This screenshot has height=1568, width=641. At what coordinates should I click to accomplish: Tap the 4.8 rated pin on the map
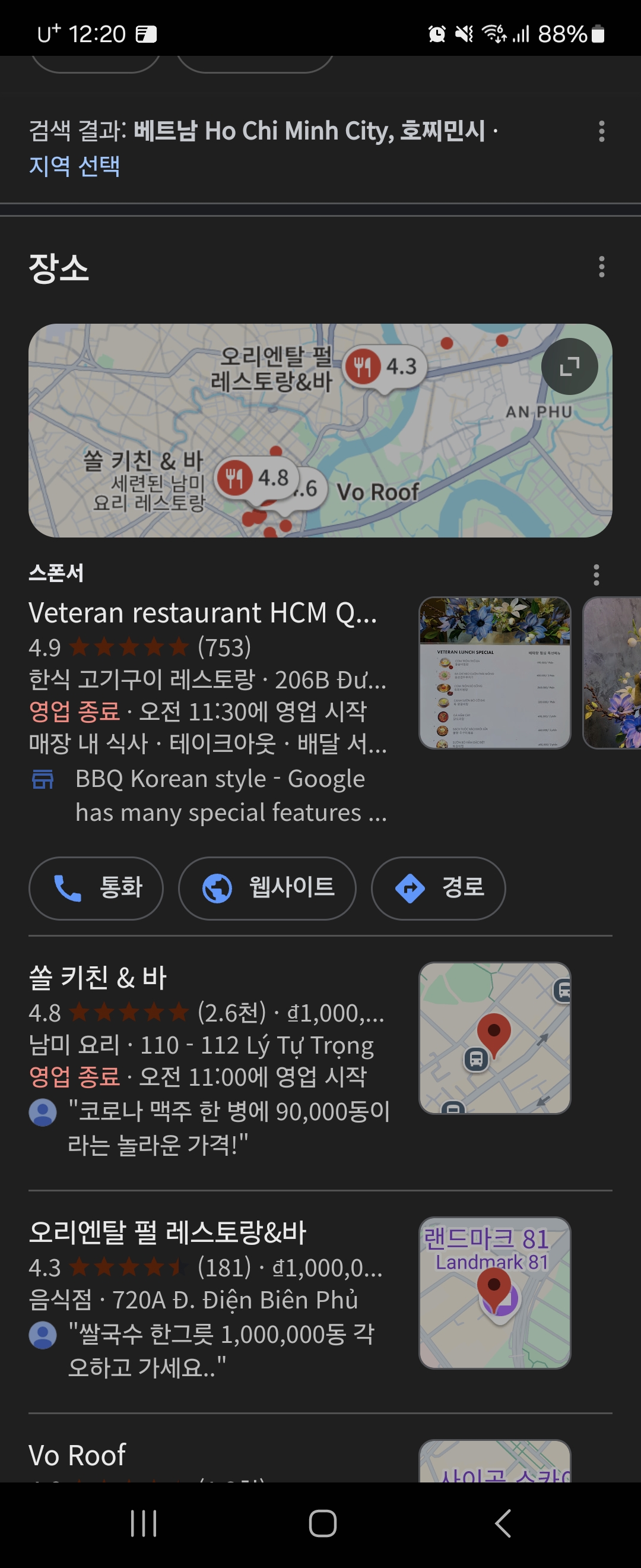(256, 479)
